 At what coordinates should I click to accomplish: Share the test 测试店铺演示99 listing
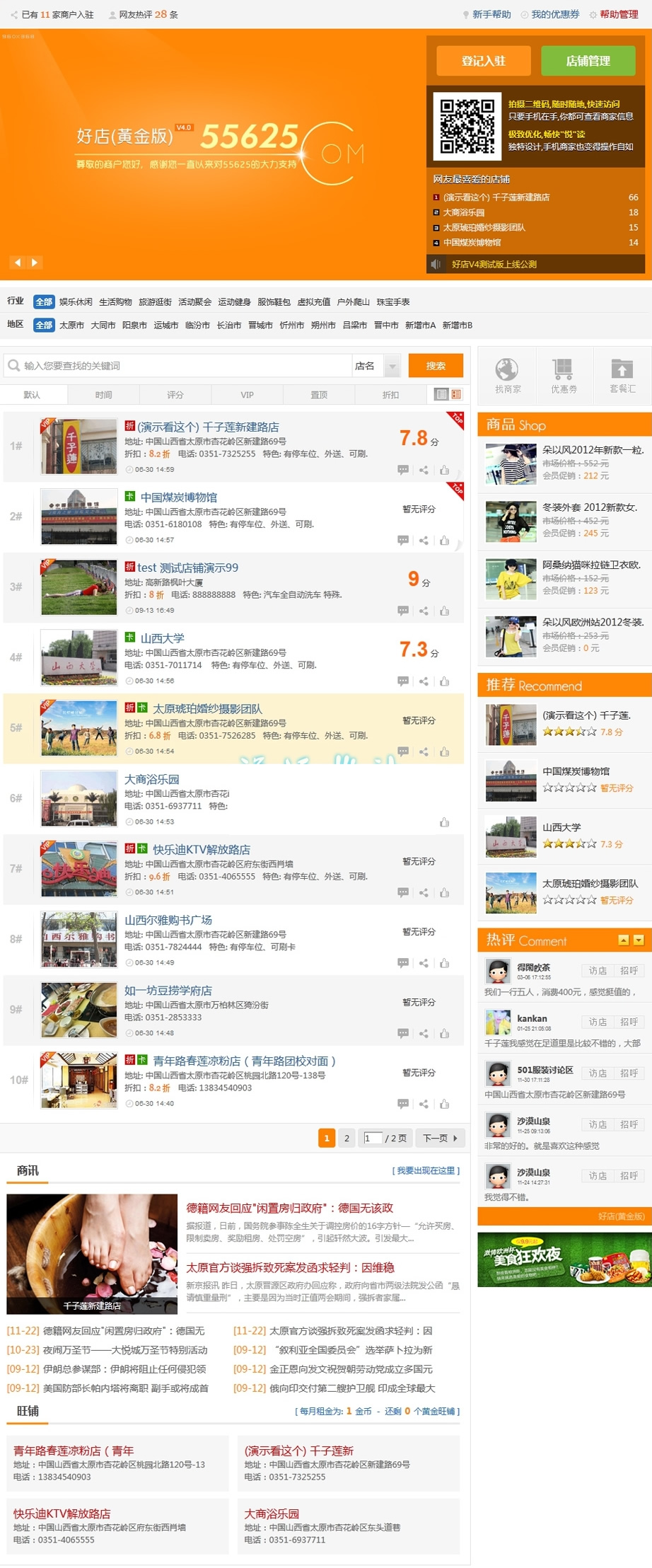click(424, 611)
